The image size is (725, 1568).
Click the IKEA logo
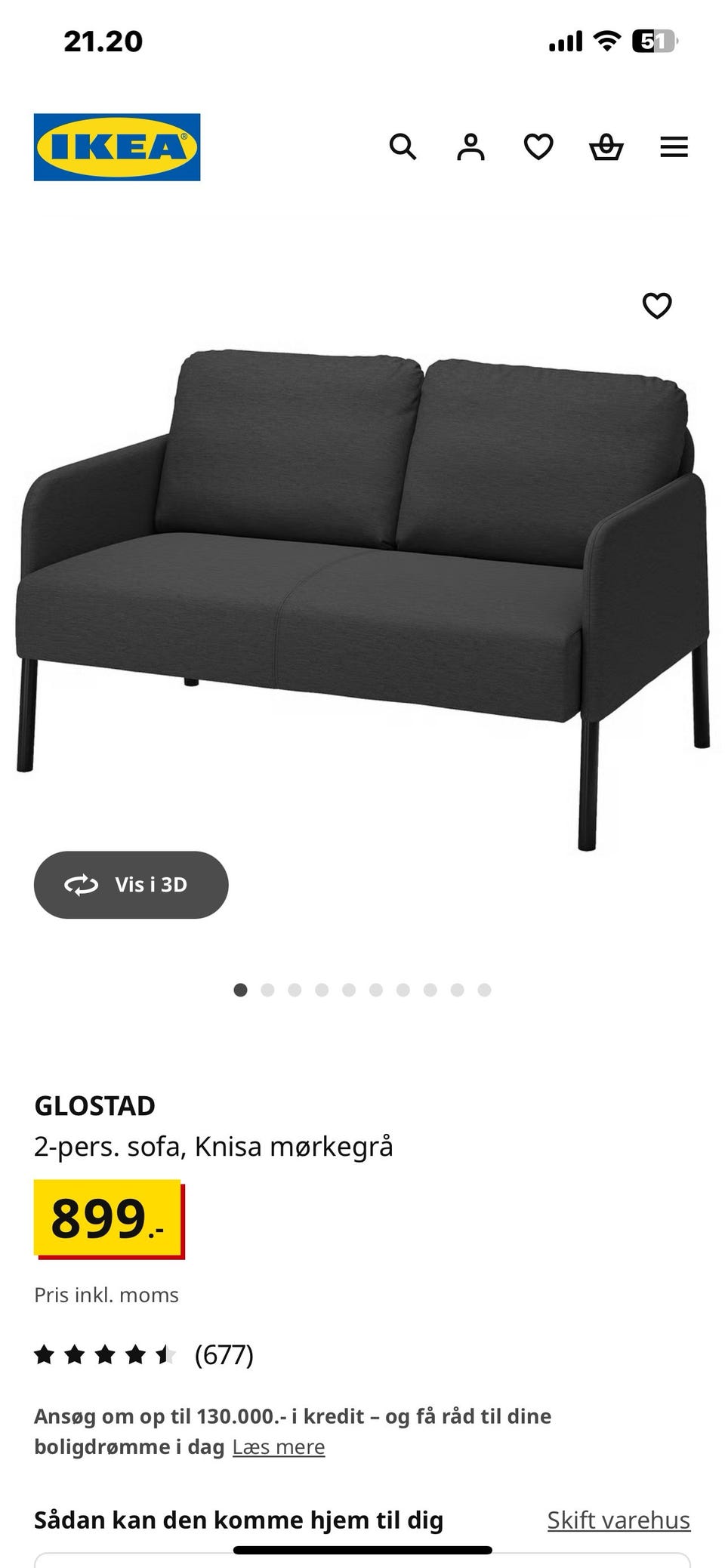point(118,145)
